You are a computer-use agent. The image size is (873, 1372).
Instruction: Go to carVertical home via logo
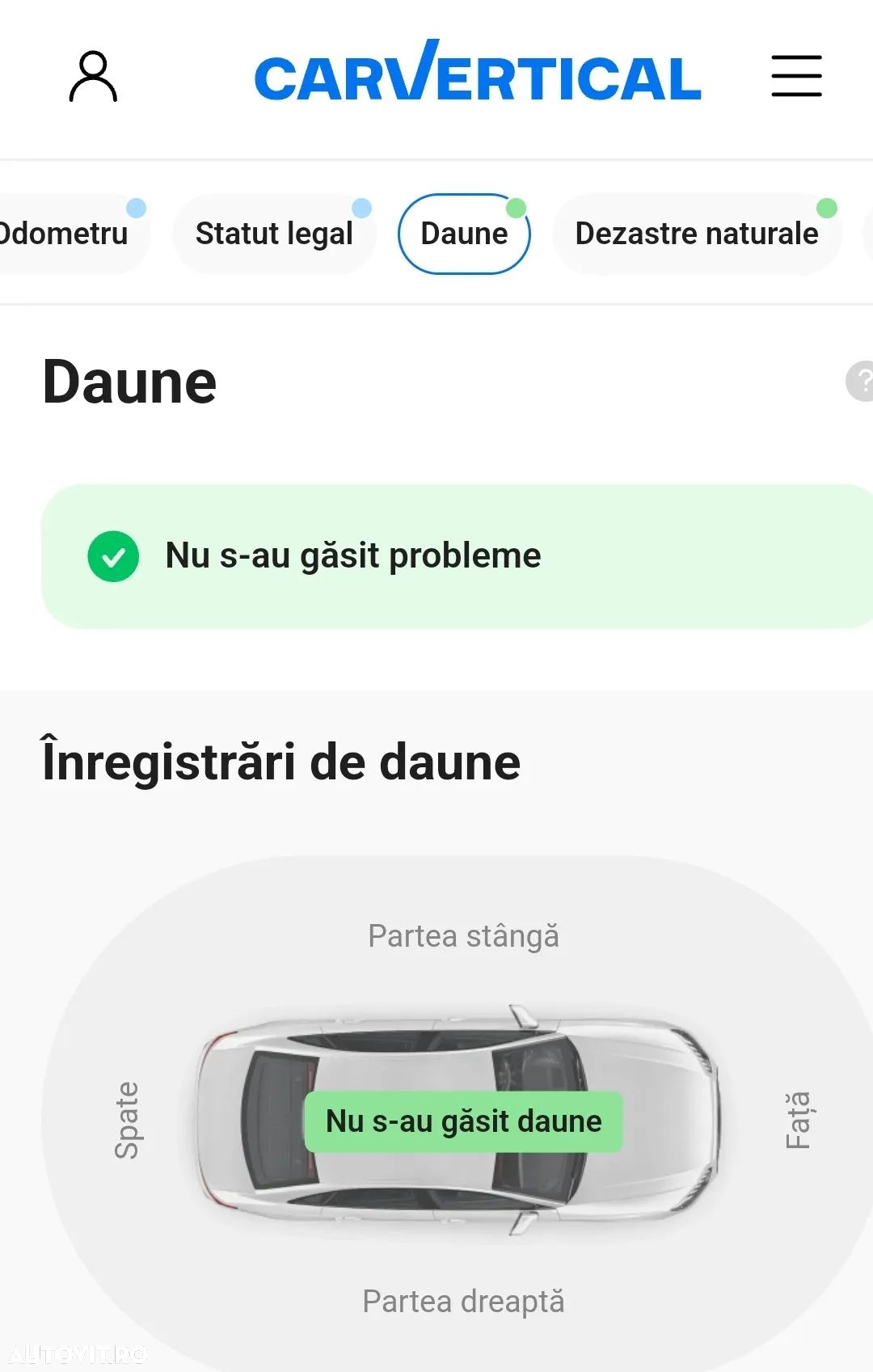tap(478, 74)
